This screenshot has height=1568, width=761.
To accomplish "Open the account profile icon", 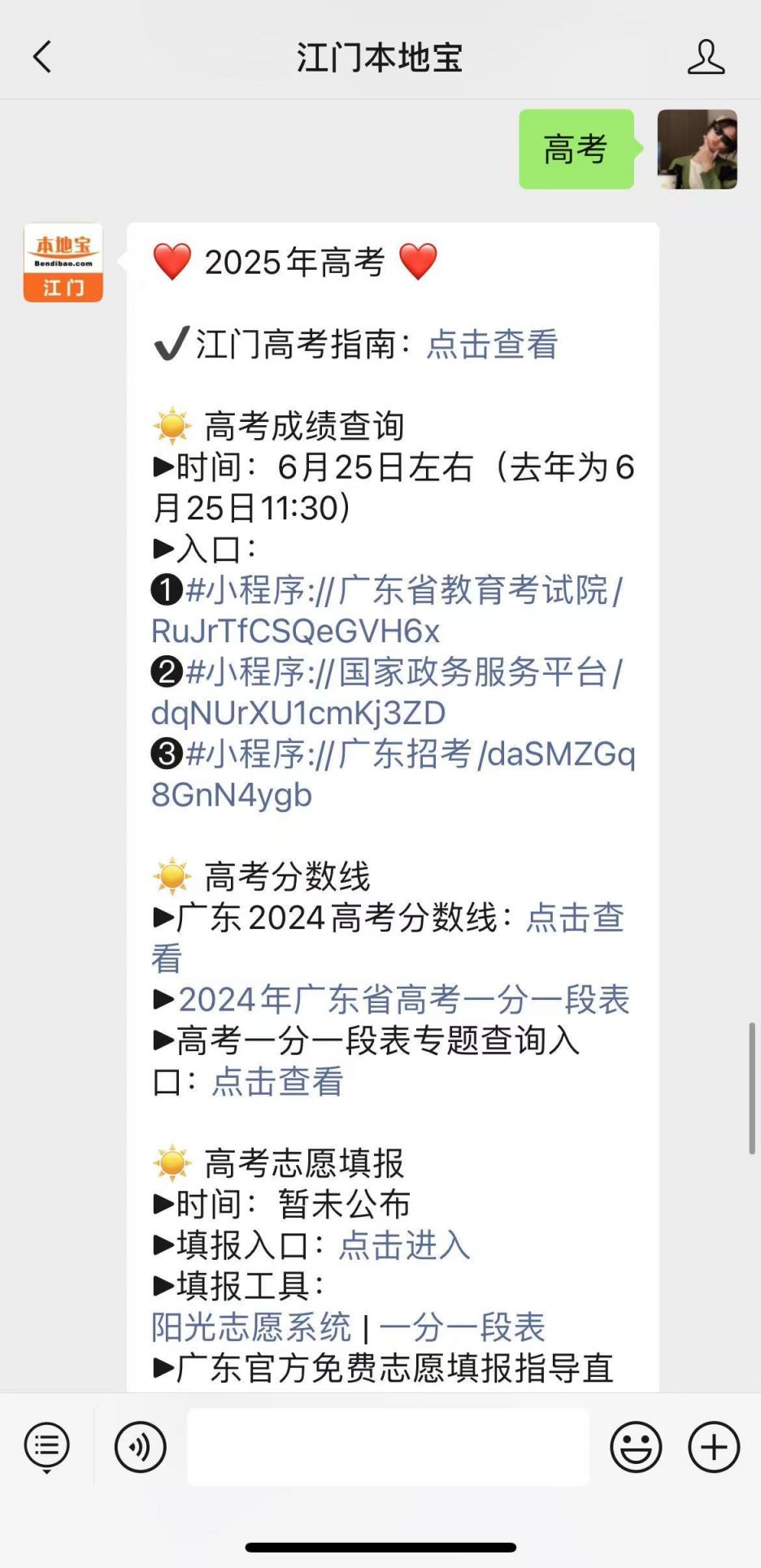I will [x=706, y=57].
